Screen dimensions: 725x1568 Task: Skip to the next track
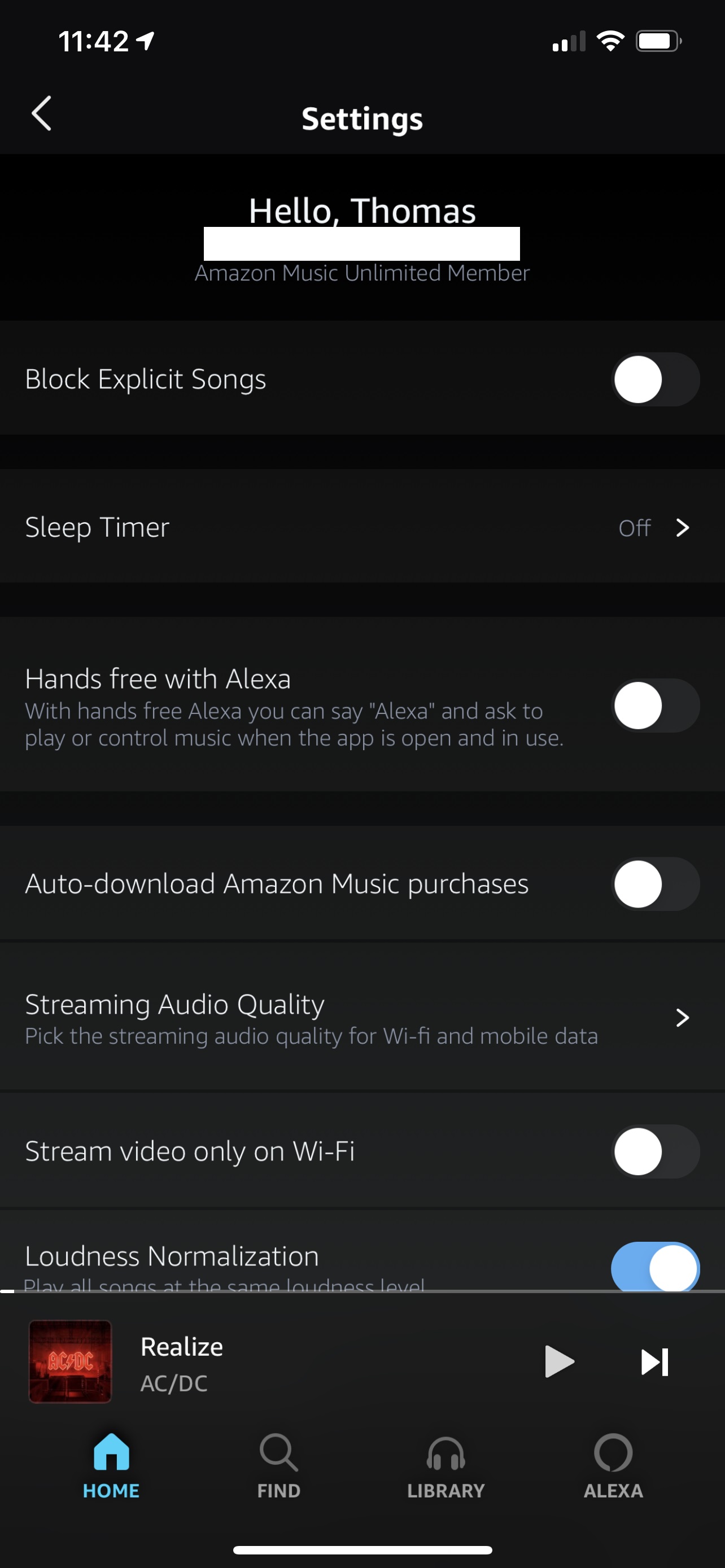coord(654,1361)
